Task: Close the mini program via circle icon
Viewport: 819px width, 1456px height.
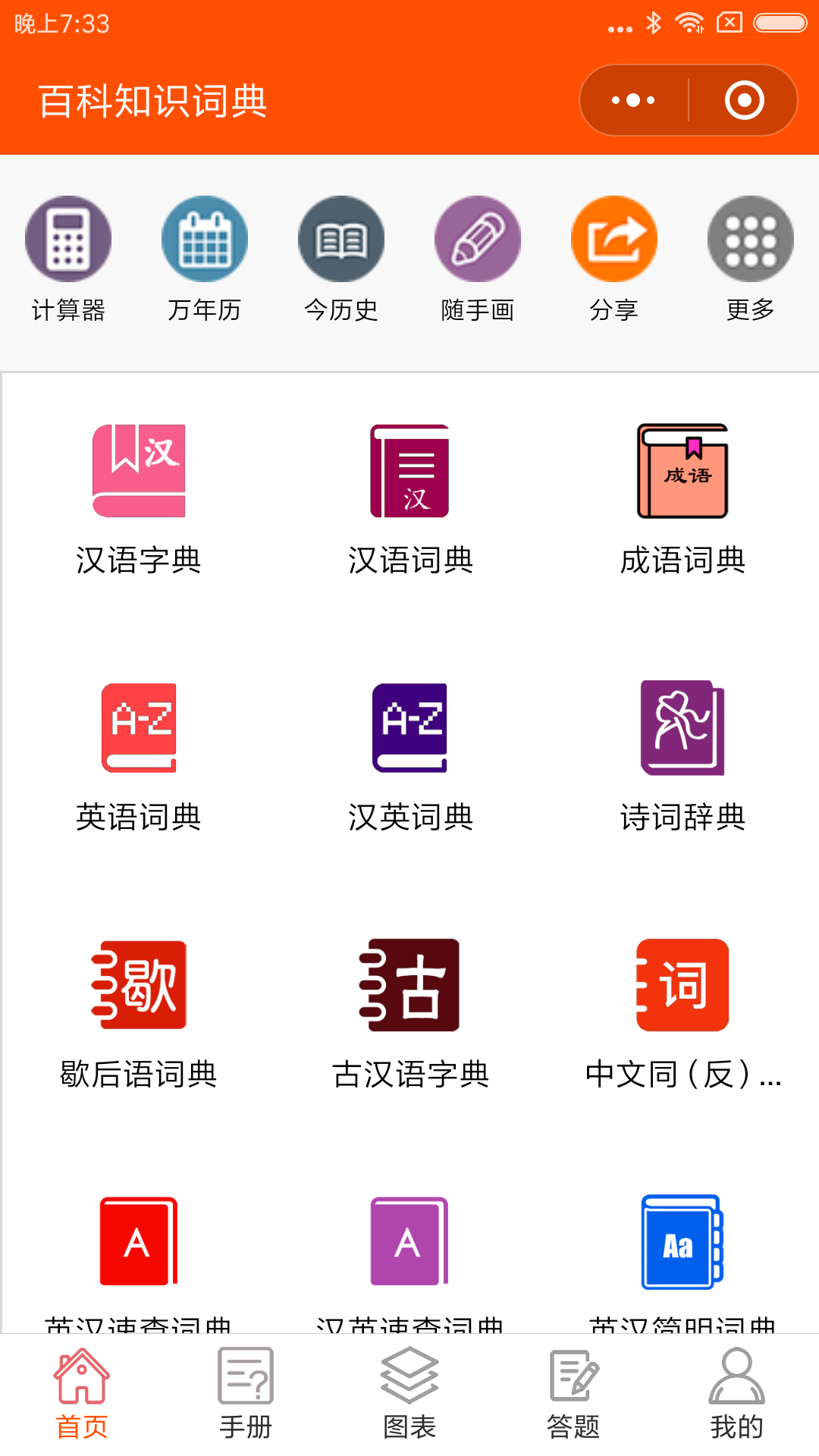Action: pyautogui.click(x=744, y=100)
